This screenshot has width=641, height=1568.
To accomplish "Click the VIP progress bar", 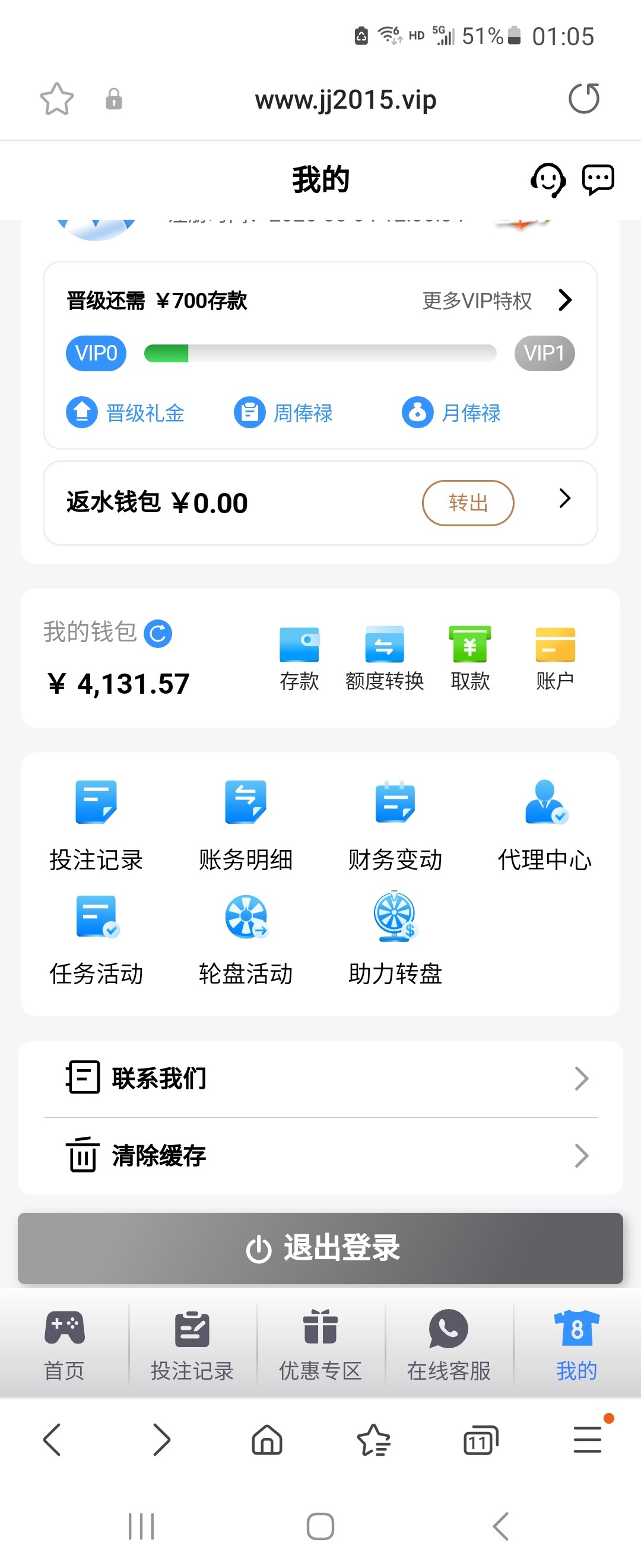I will tap(320, 353).
